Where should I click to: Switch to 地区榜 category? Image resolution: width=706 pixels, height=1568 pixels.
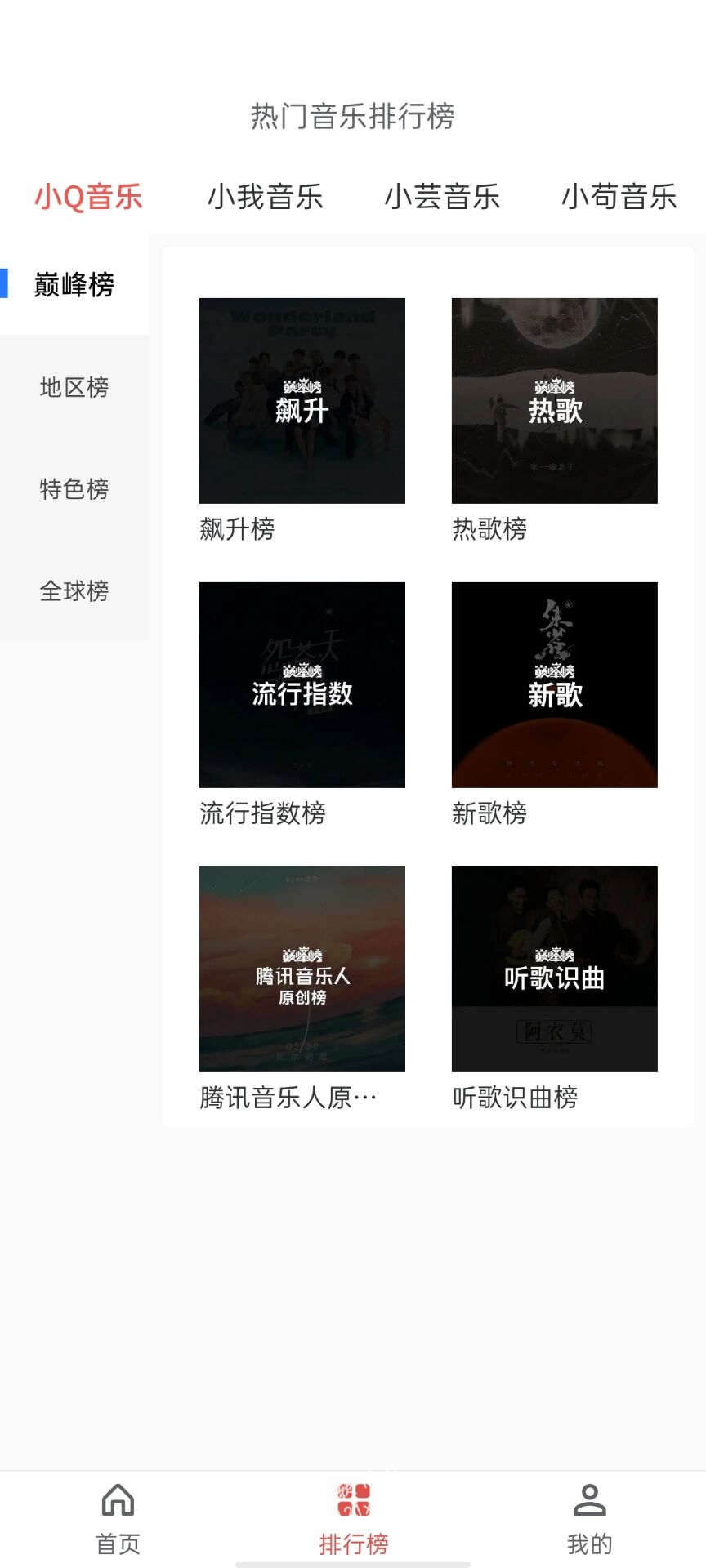pos(74,386)
